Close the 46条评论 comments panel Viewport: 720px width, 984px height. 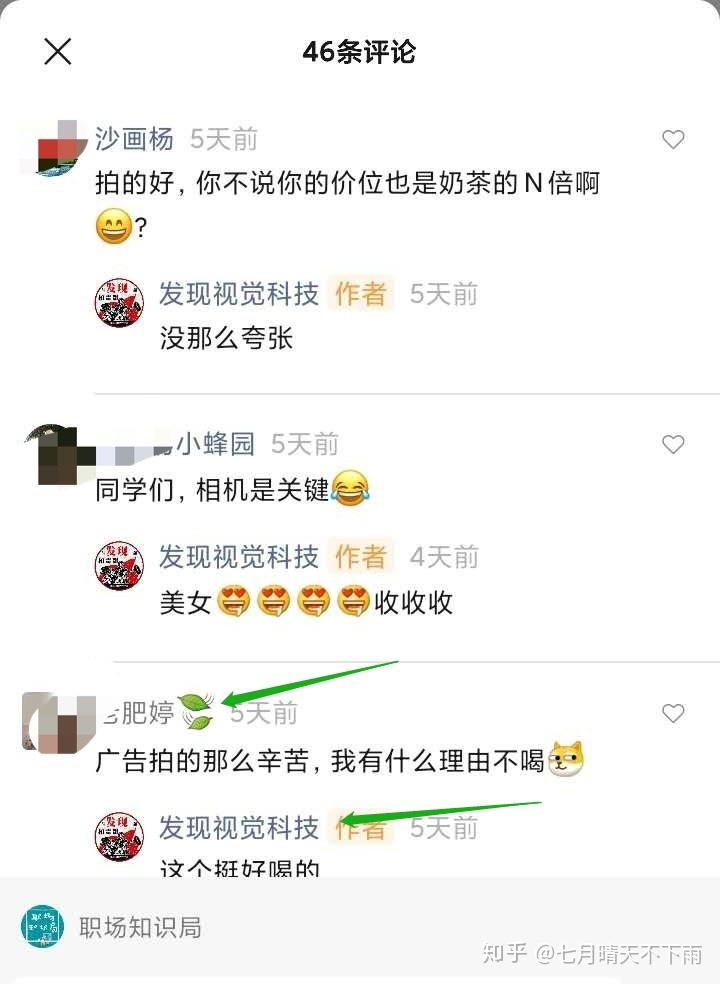point(58,52)
